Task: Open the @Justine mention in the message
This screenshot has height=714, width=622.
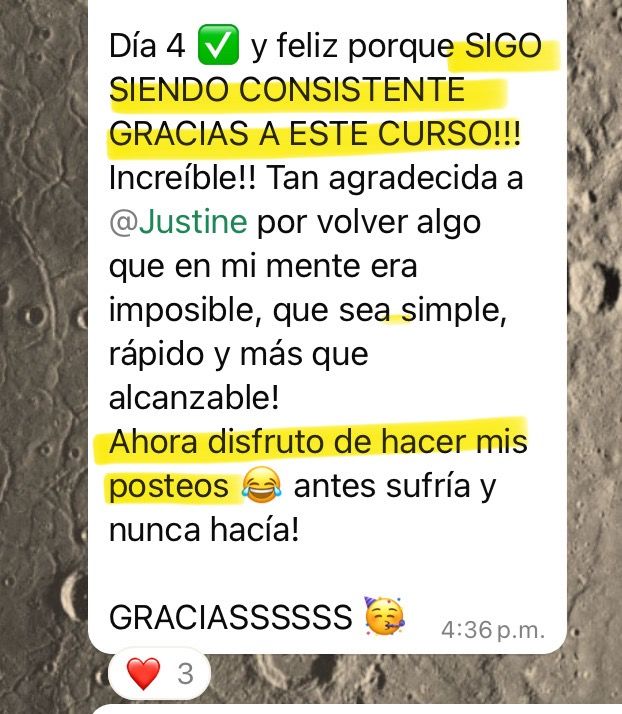Action: [177, 221]
